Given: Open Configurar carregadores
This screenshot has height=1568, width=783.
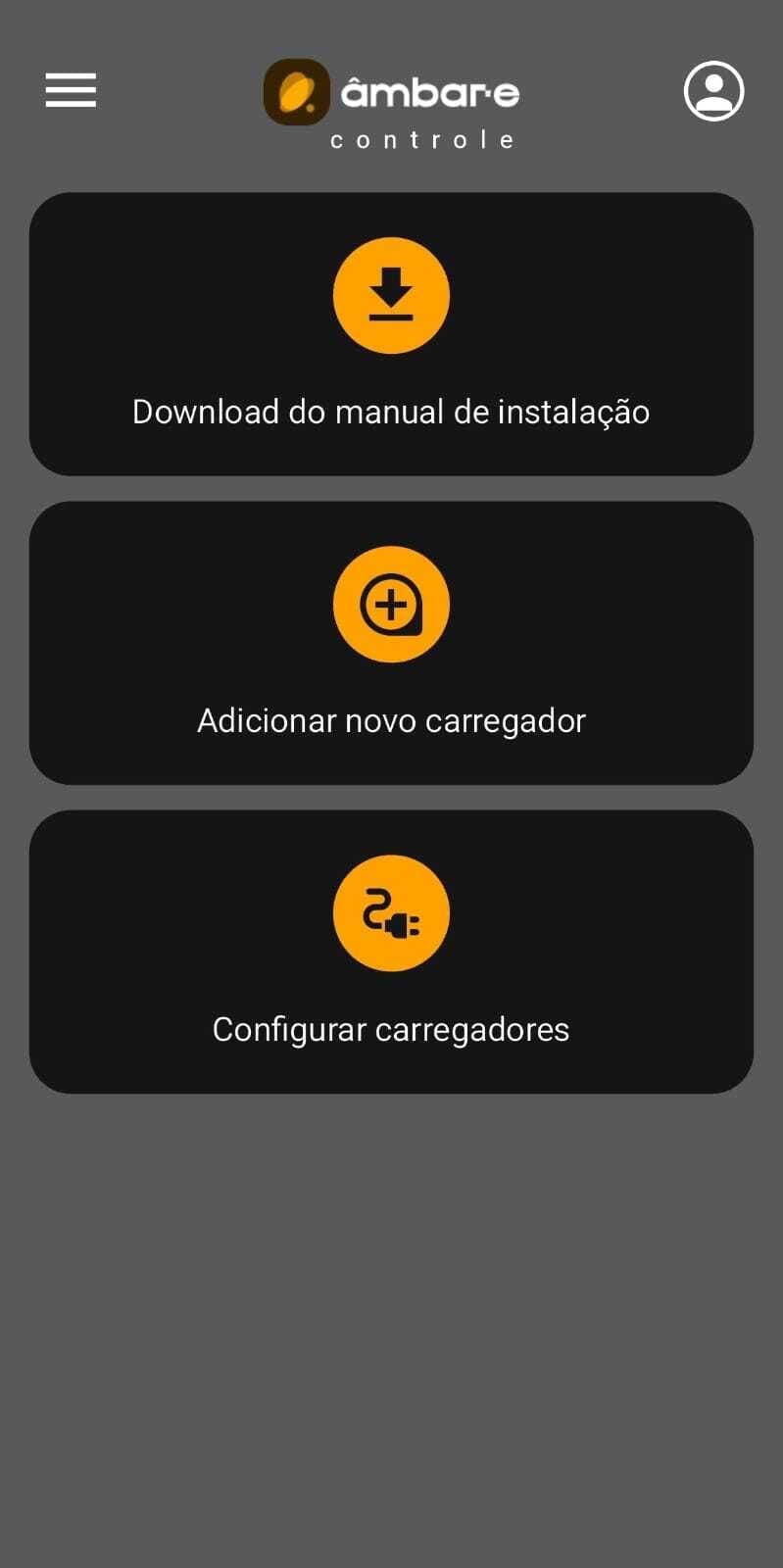Looking at the screenshot, I should (x=391, y=952).
